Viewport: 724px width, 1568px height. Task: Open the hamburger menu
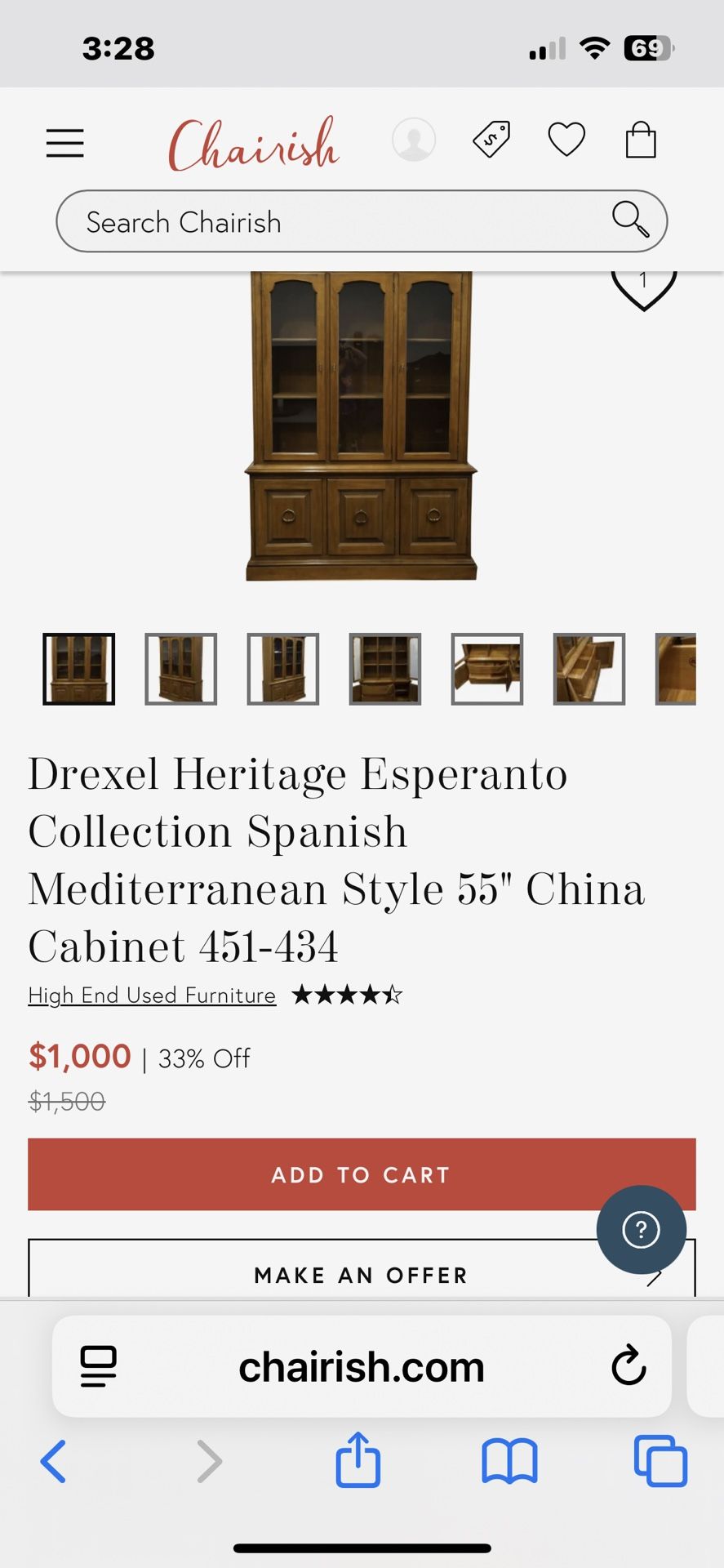[x=65, y=143]
